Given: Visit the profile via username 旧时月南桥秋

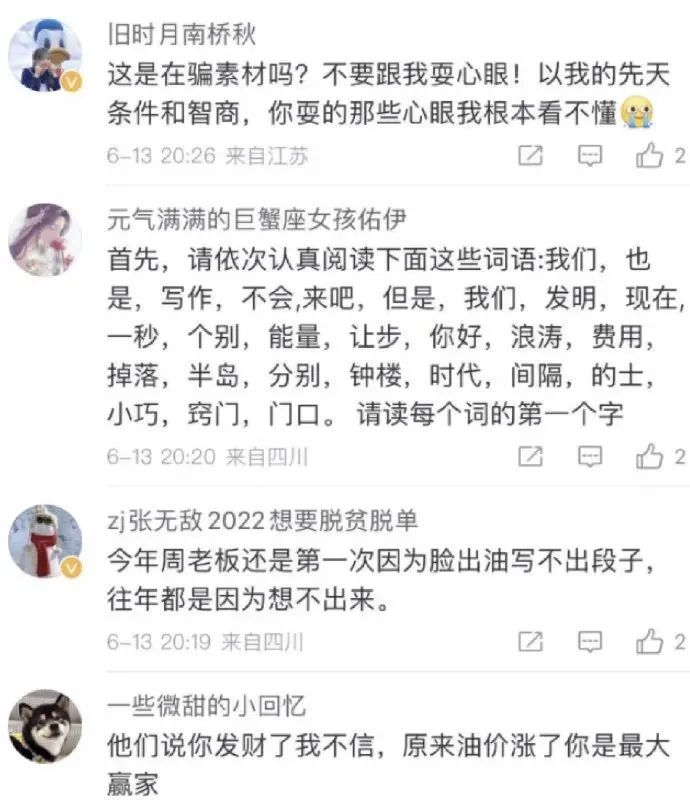Looking at the screenshot, I should click(x=181, y=36).
